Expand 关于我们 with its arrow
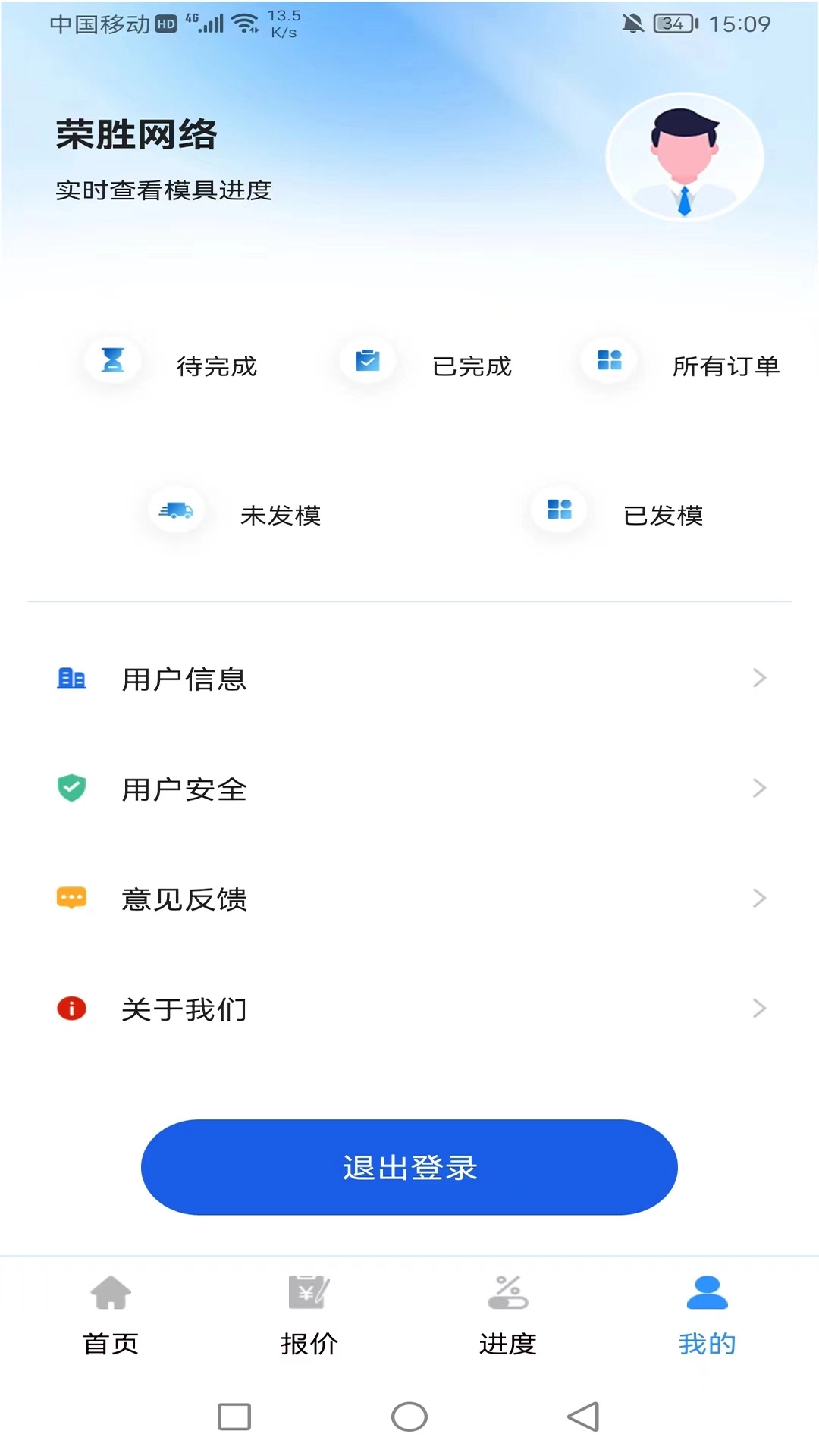Image resolution: width=819 pixels, height=1456 pixels. click(759, 1009)
